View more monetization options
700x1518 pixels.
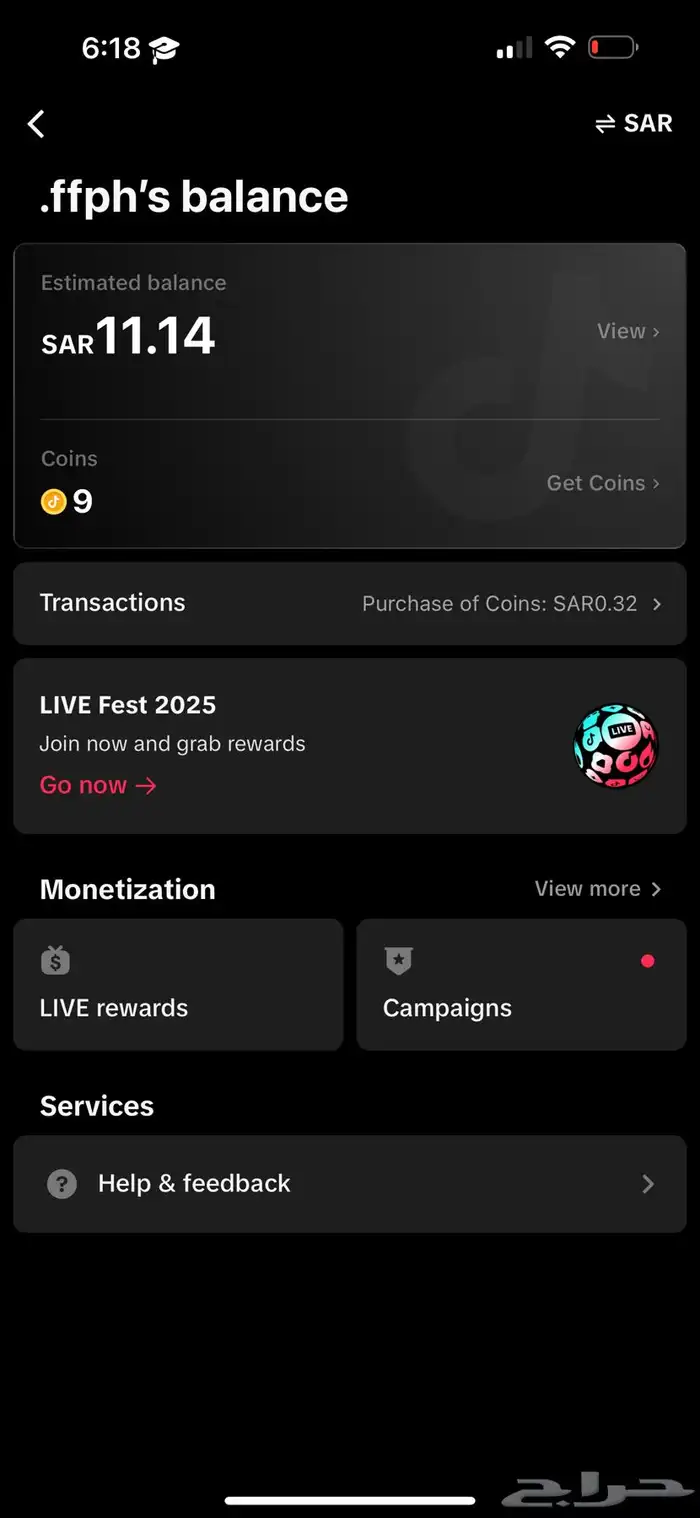click(x=598, y=889)
